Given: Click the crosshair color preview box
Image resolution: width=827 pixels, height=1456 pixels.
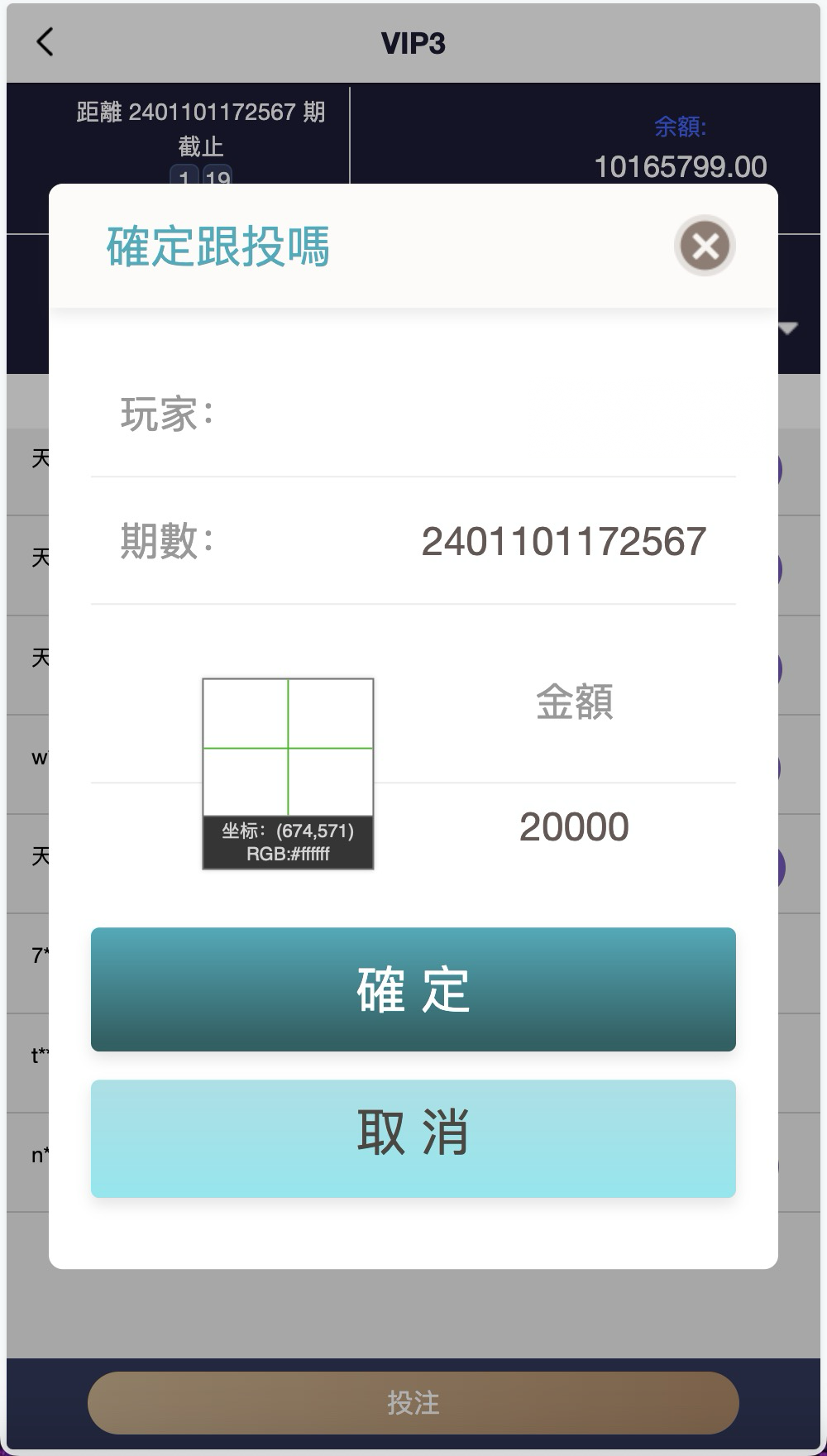Looking at the screenshot, I should coord(287,745).
